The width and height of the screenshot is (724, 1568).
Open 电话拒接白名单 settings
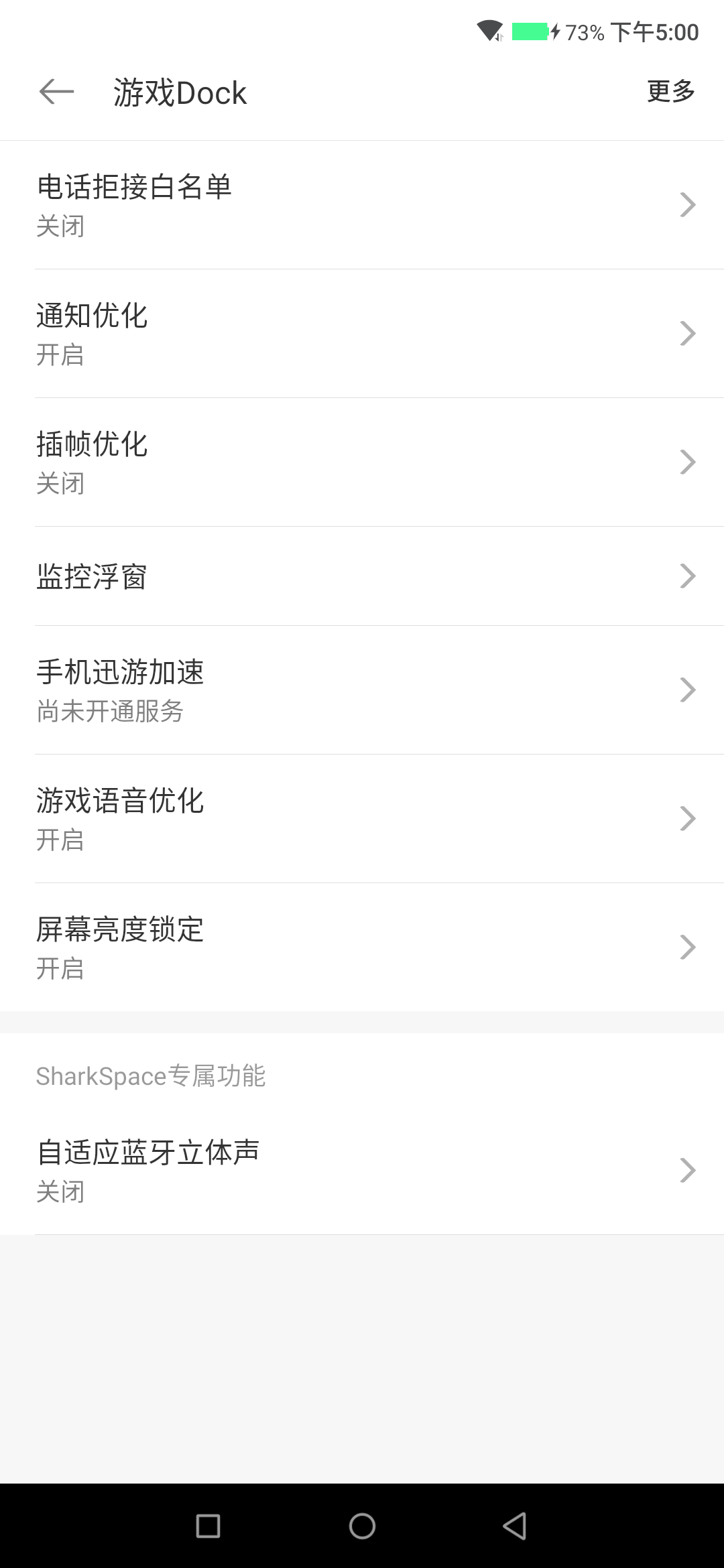[x=362, y=205]
